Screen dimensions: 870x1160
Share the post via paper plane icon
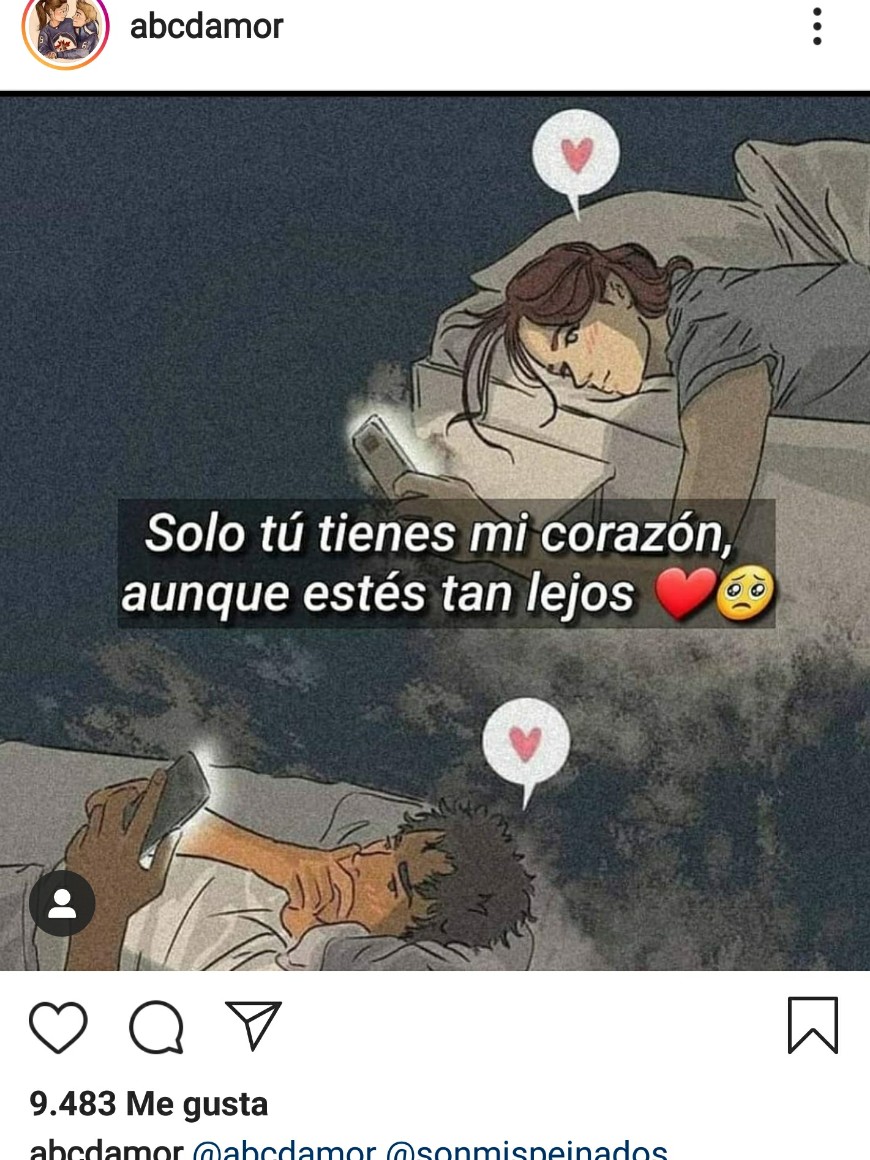coord(254,1025)
